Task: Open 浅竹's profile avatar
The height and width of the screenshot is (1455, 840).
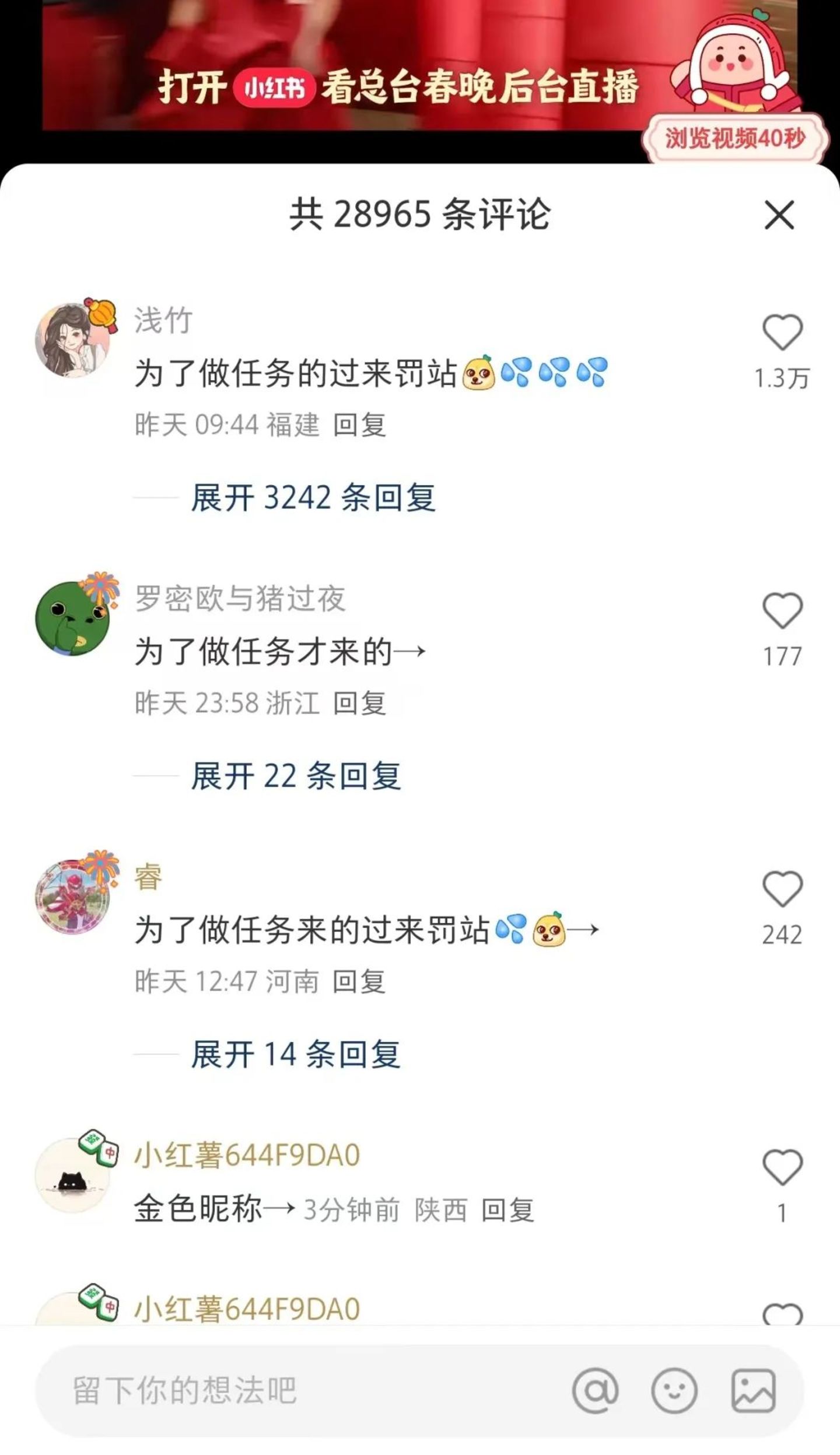Action: tap(73, 340)
